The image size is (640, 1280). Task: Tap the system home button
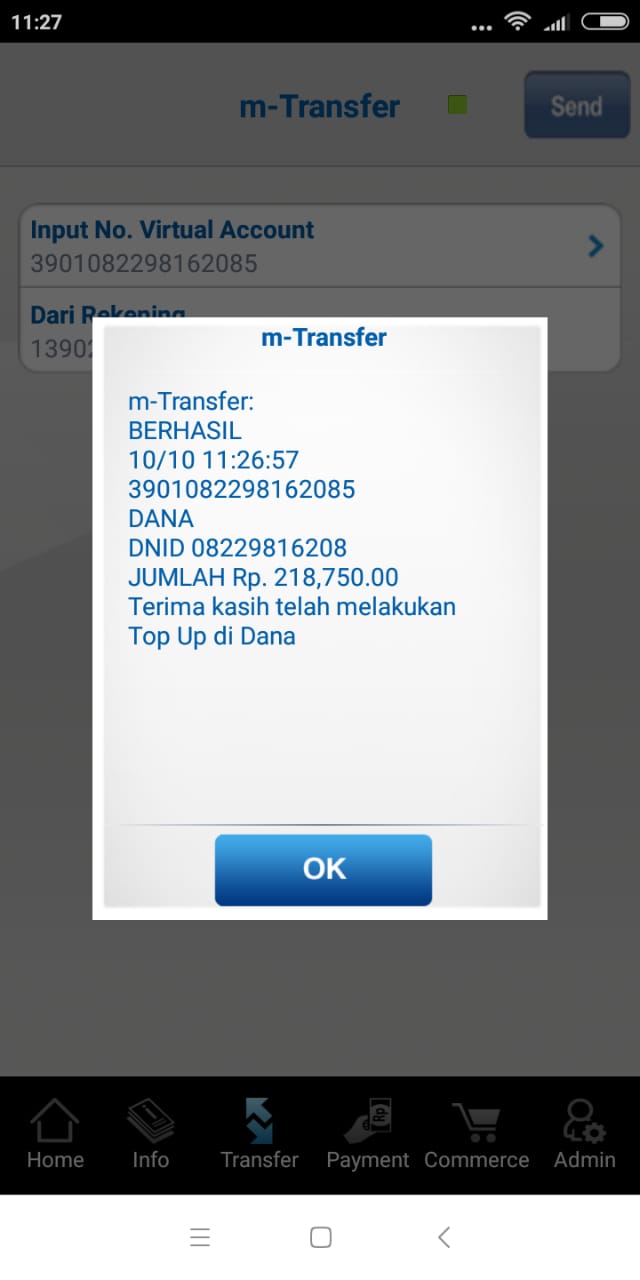click(x=321, y=1237)
